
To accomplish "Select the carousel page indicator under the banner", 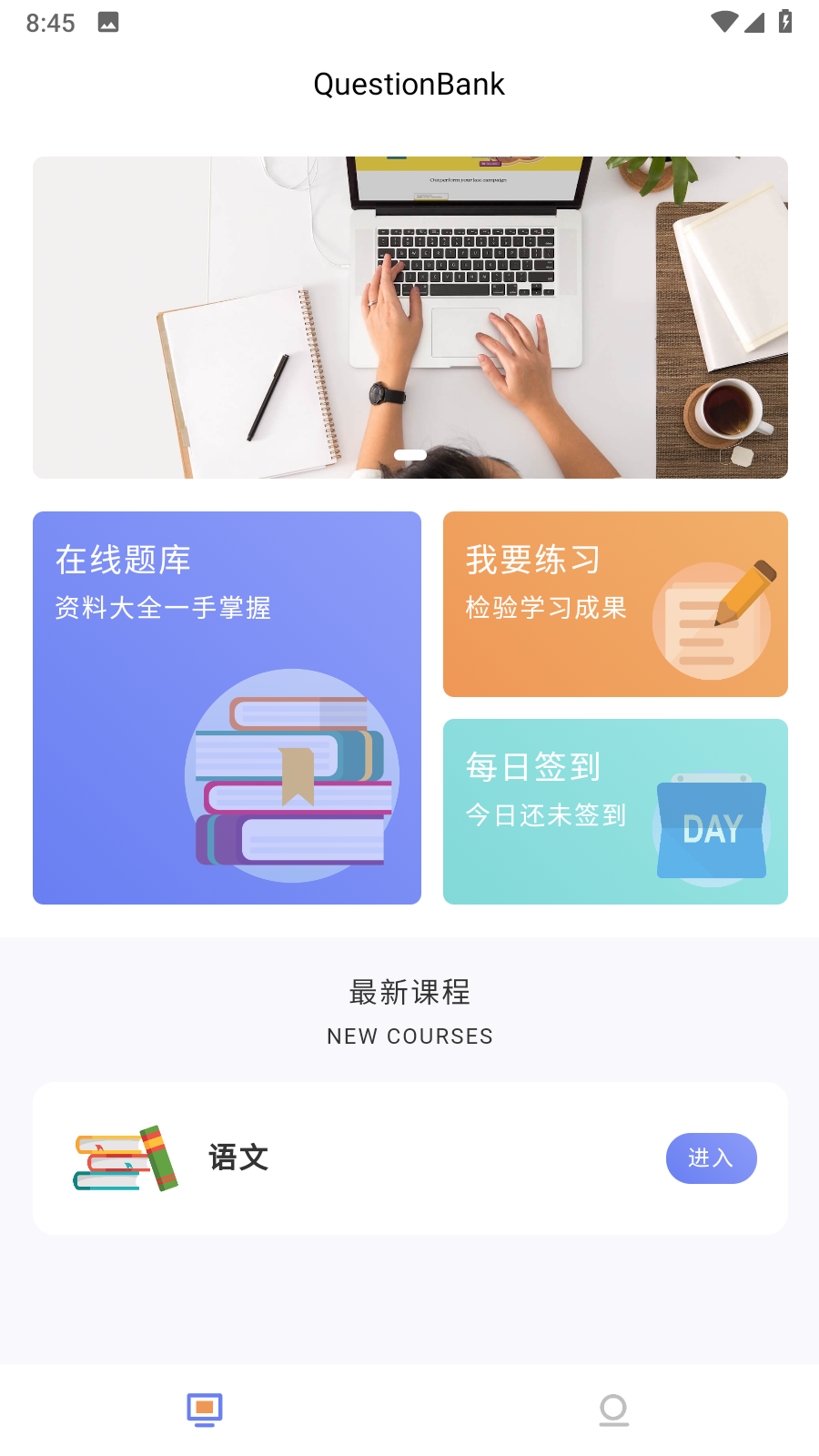I will tap(409, 454).
